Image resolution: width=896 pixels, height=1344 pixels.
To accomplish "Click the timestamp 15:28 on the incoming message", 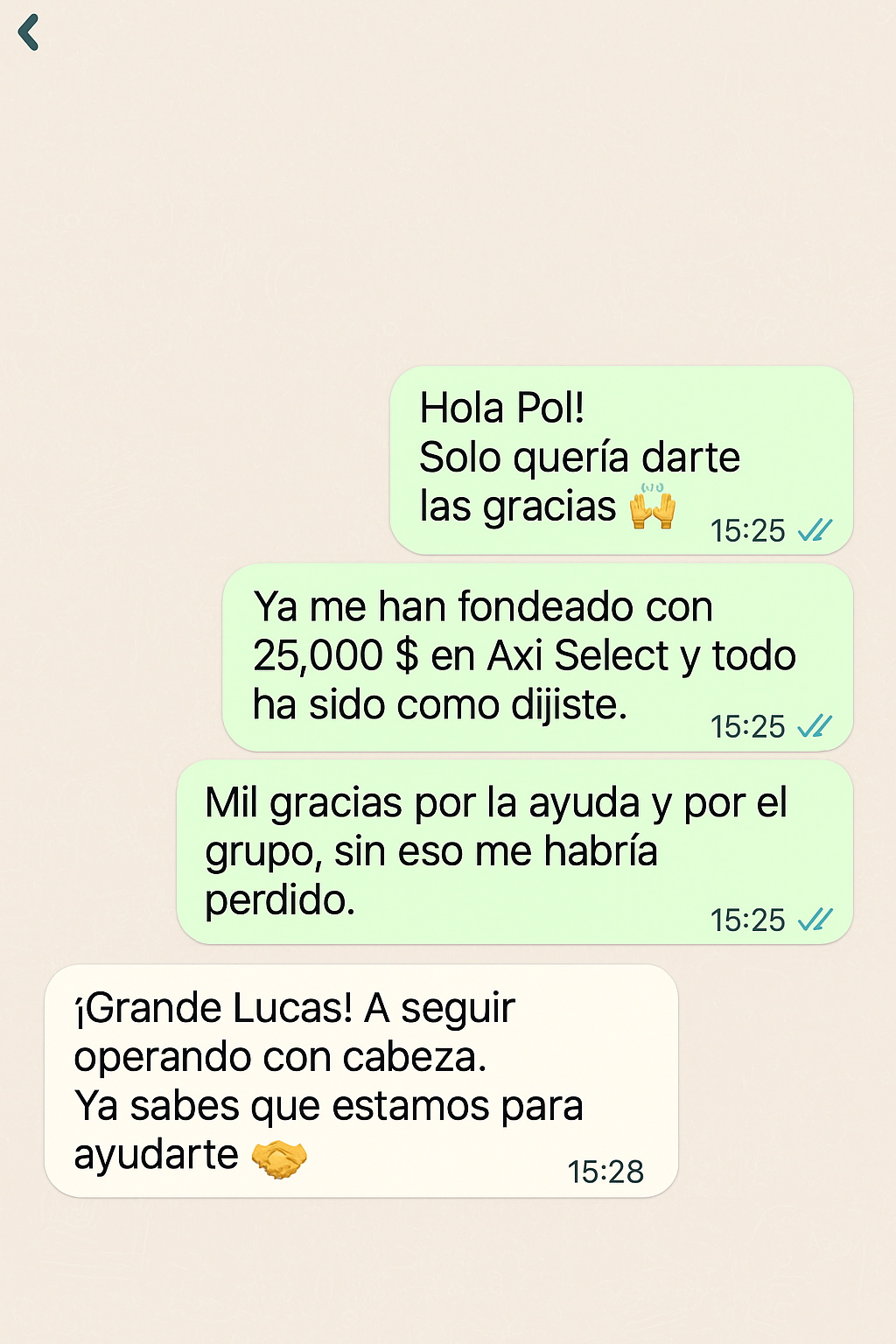I will click(605, 1169).
